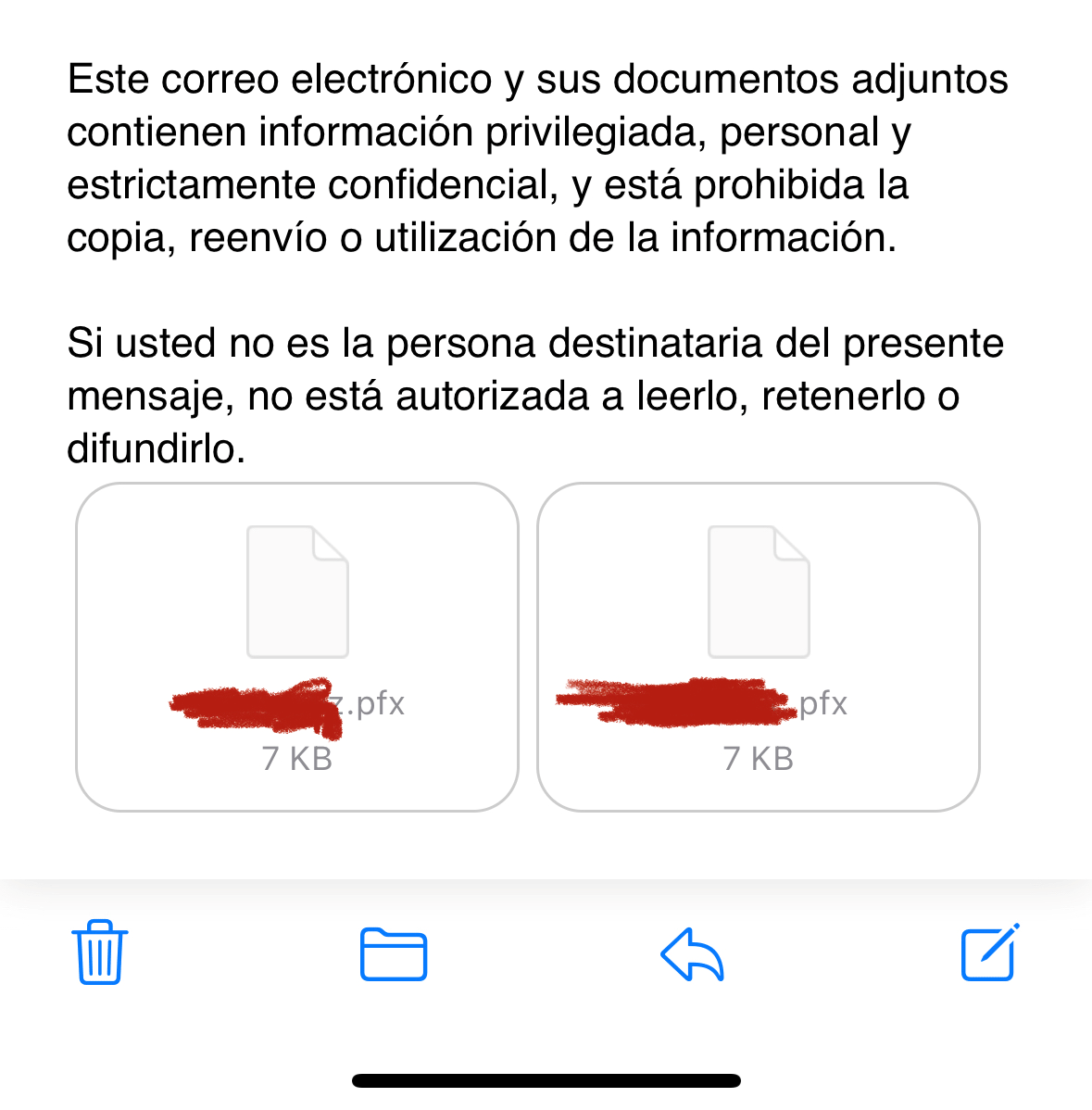1092x1110 pixels.
Task: Delete this email with the trash icon
Action: 100,952
